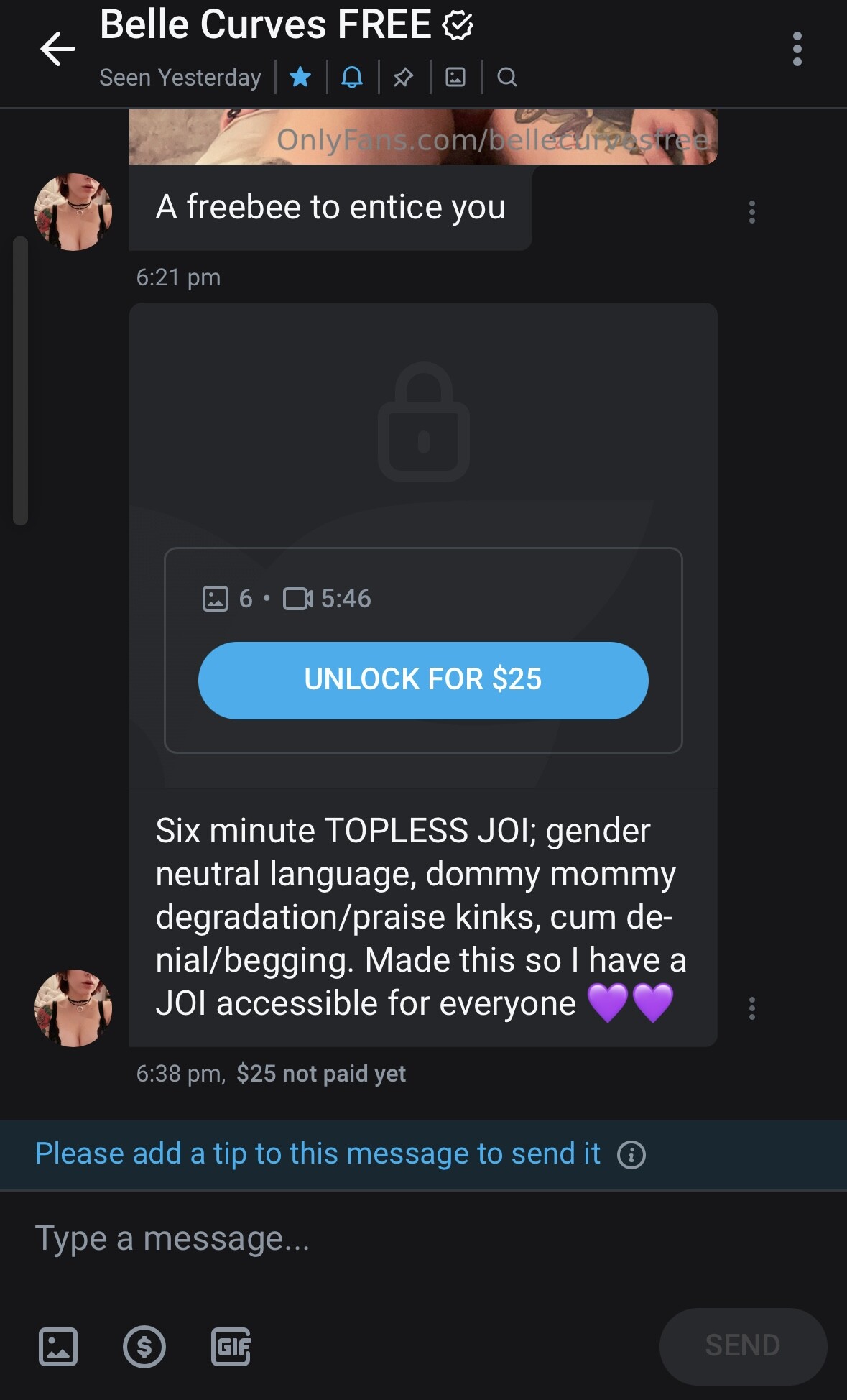Tap the SEND button
This screenshot has width=847, height=1400.
[743, 1346]
